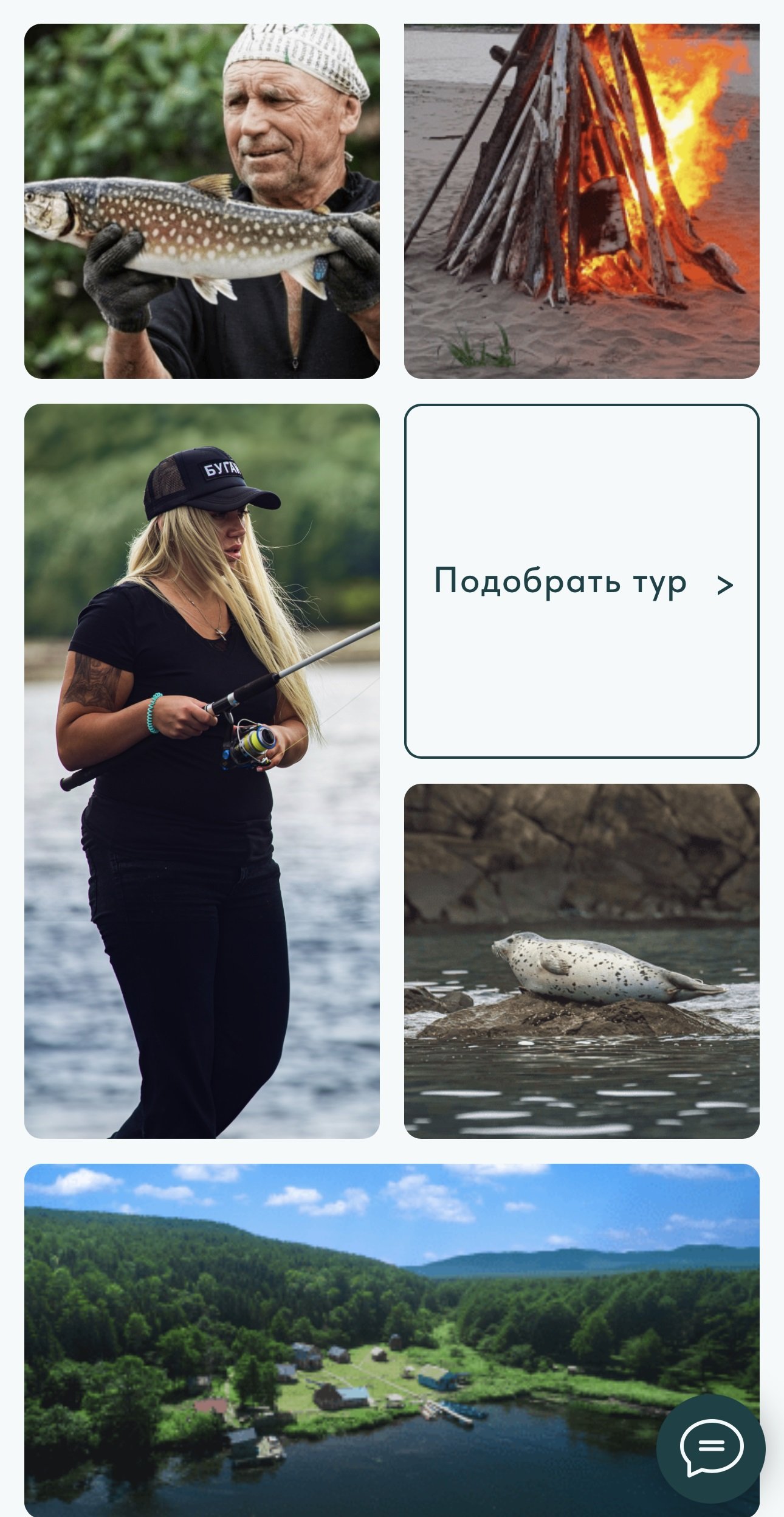
Task: Open the chat bubble widget
Action: point(710,1448)
